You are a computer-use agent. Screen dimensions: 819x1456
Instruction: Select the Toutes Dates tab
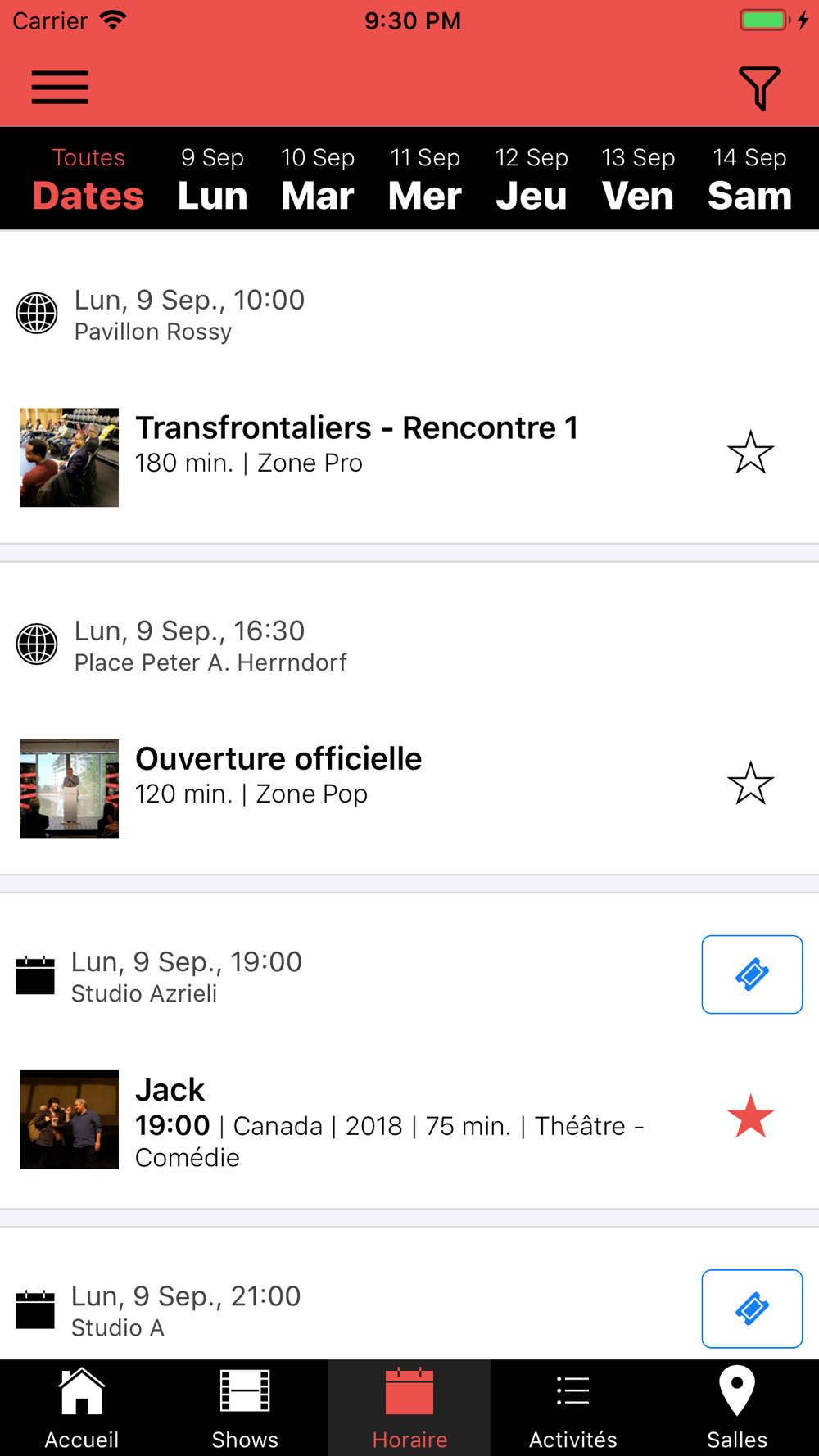click(x=88, y=179)
